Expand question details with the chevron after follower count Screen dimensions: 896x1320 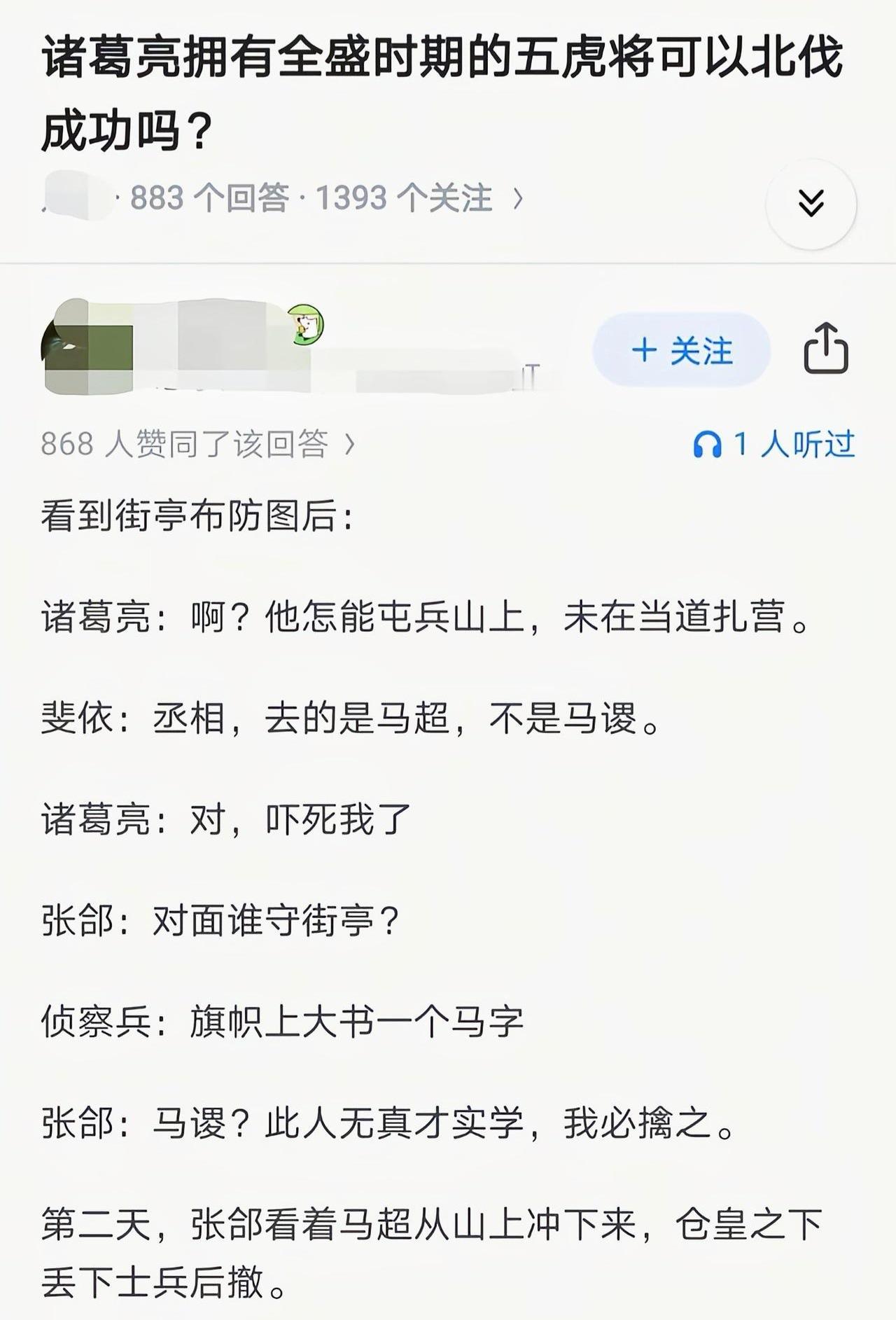click(519, 198)
